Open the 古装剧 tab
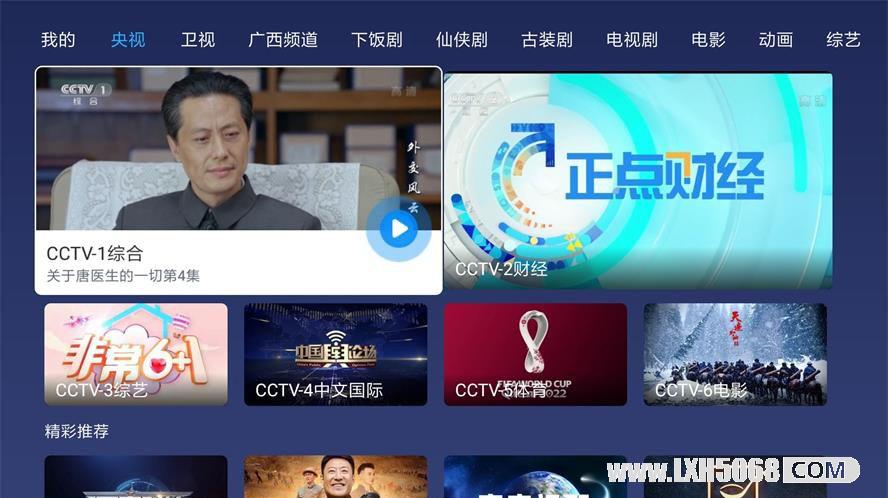 click(547, 40)
